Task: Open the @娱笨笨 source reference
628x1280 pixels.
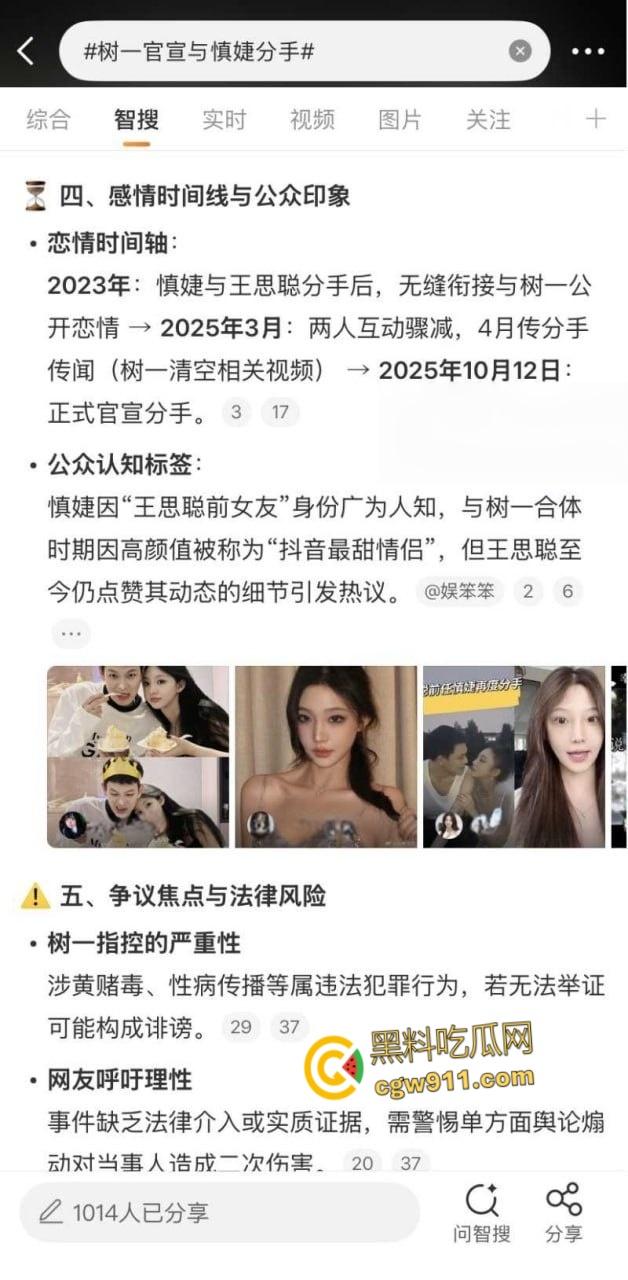Action: (459, 591)
